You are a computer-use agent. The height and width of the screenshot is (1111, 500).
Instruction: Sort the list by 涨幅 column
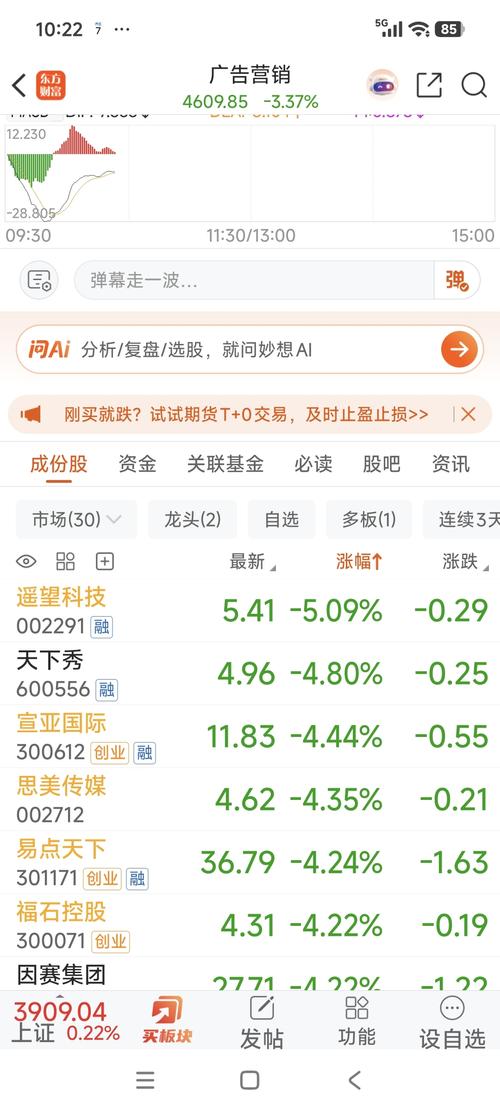[x=359, y=562]
